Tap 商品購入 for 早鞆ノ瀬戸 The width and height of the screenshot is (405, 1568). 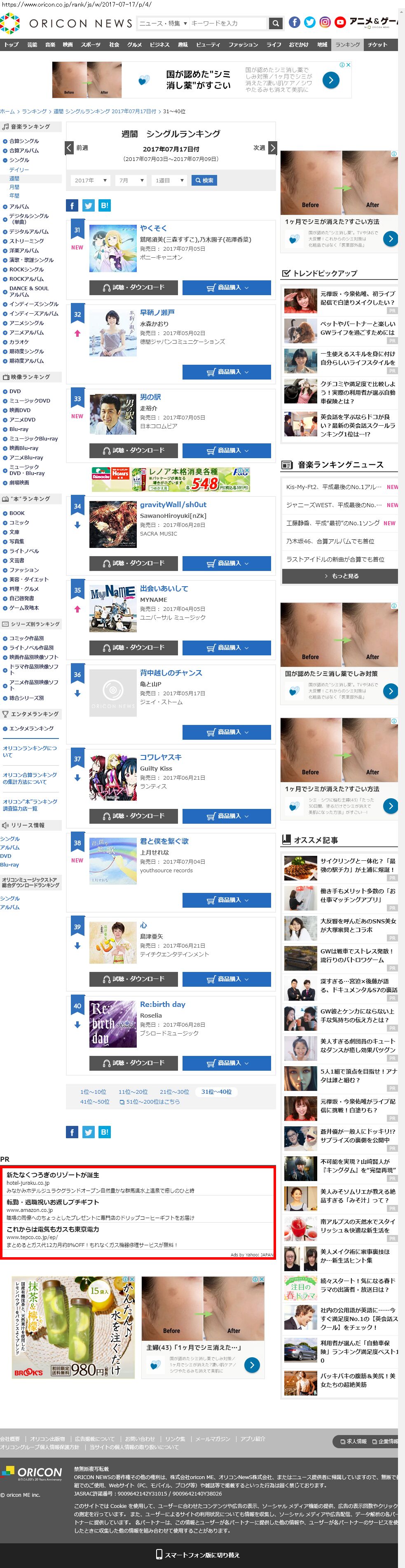coord(227,372)
